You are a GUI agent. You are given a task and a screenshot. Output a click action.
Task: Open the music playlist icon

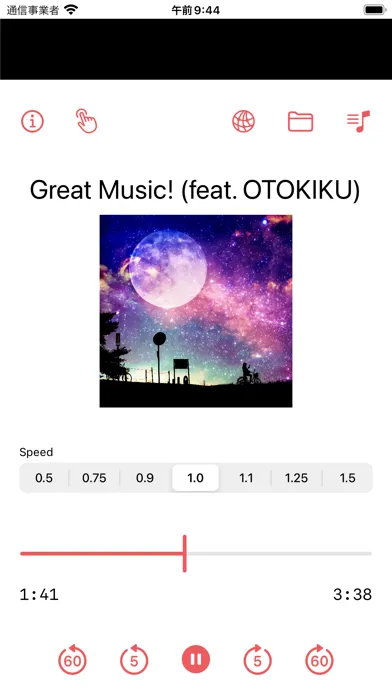pyautogui.click(x=359, y=121)
